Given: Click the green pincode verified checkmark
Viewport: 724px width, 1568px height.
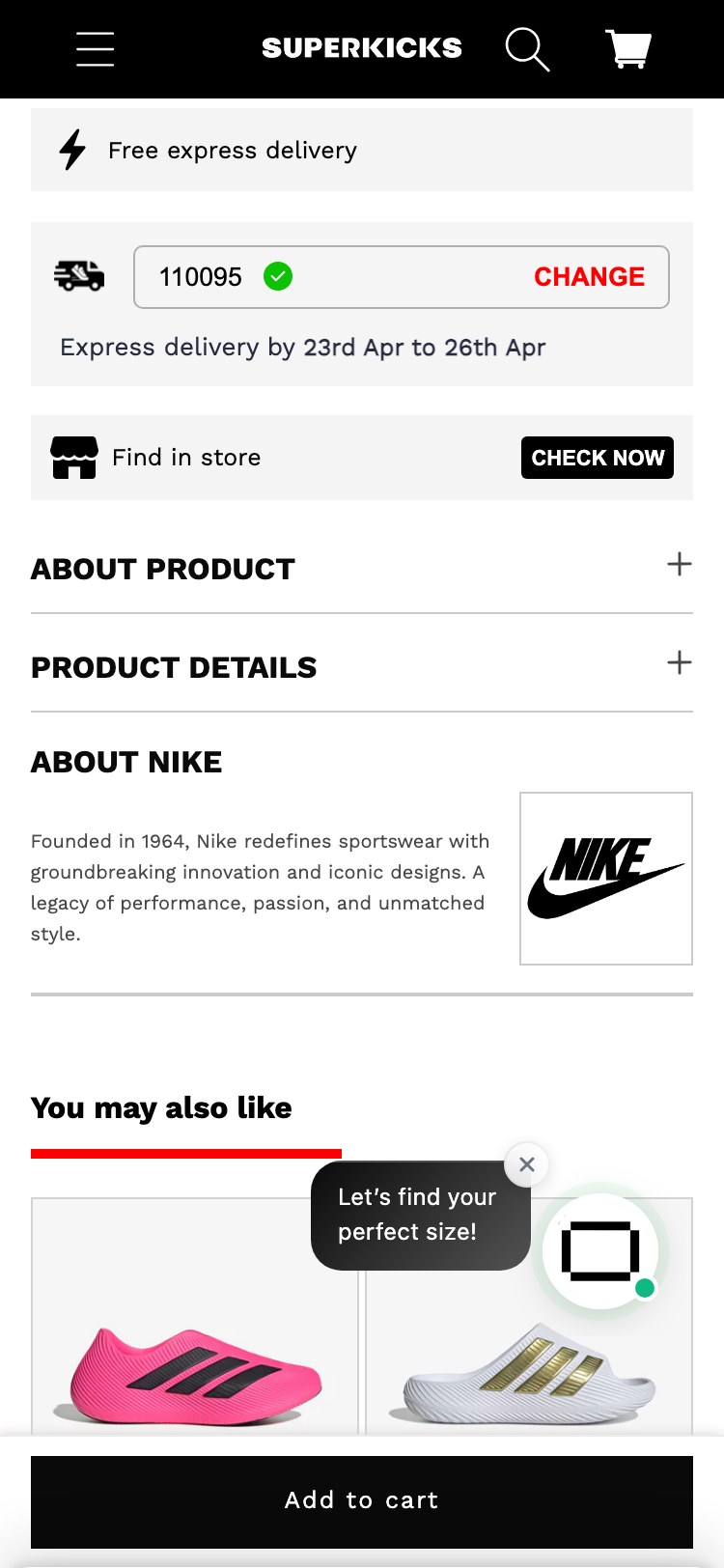Looking at the screenshot, I should click(279, 277).
